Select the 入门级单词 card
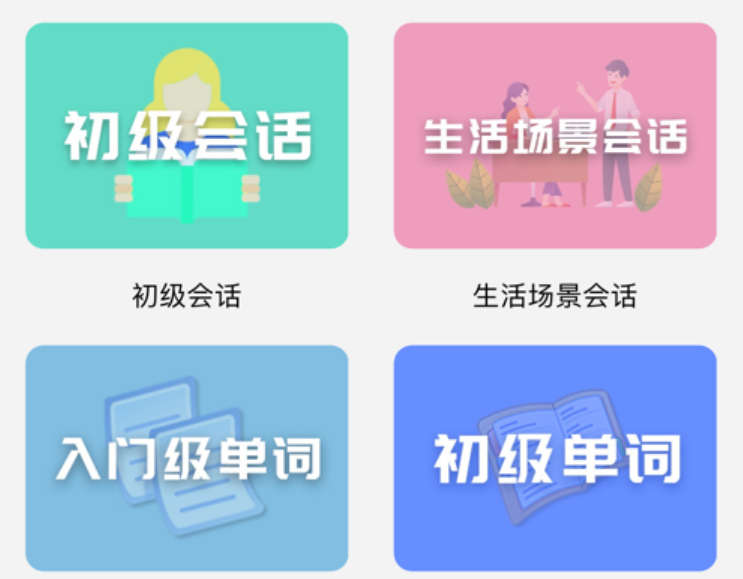This screenshot has width=743, height=579. (187, 458)
